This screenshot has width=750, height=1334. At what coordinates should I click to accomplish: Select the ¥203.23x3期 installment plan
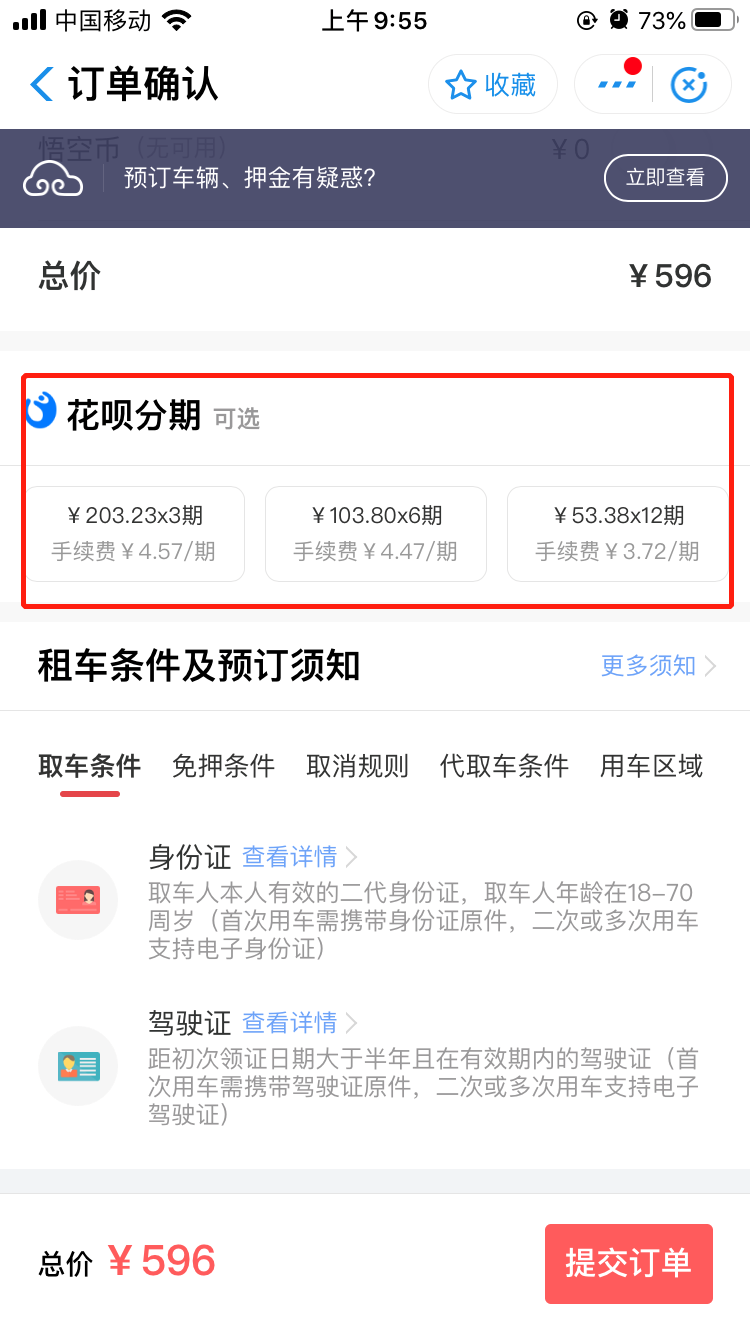pyautogui.click(x=135, y=533)
